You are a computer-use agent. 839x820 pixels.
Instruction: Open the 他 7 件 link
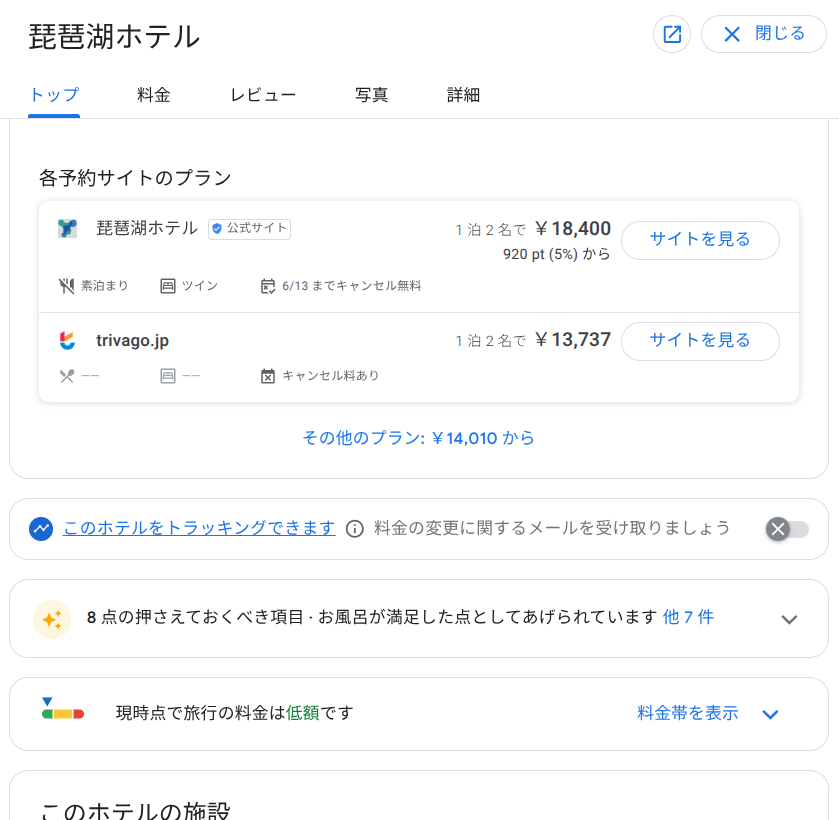click(688, 617)
